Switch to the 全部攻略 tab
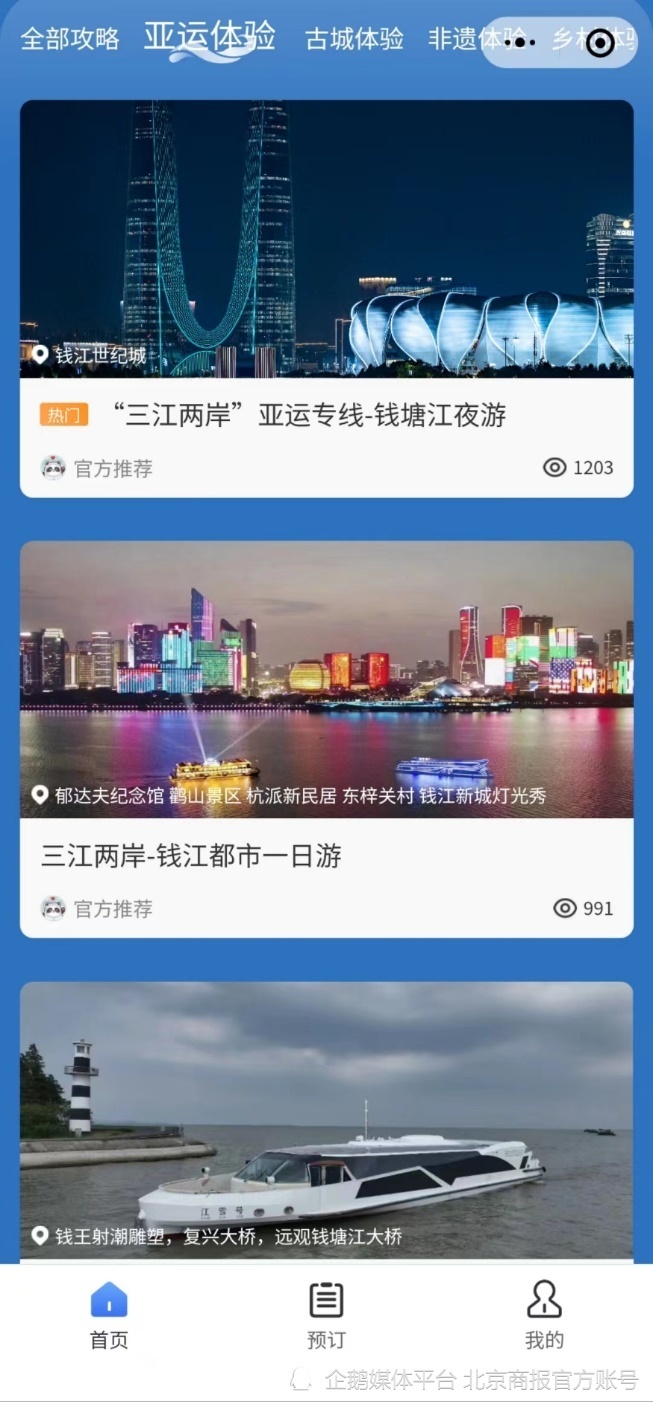The image size is (653, 1402). coord(70,39)
